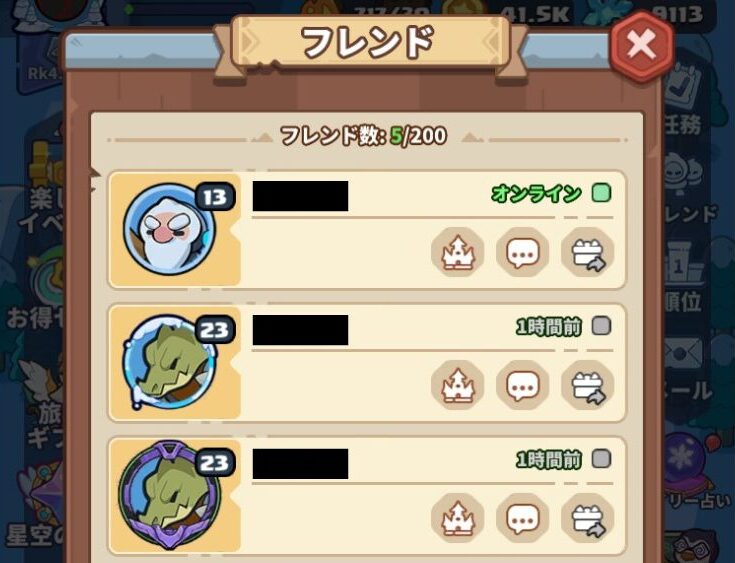Close the フレンド dialog
The height and width of the screenshot is (563, 735).
coord(641,44)
